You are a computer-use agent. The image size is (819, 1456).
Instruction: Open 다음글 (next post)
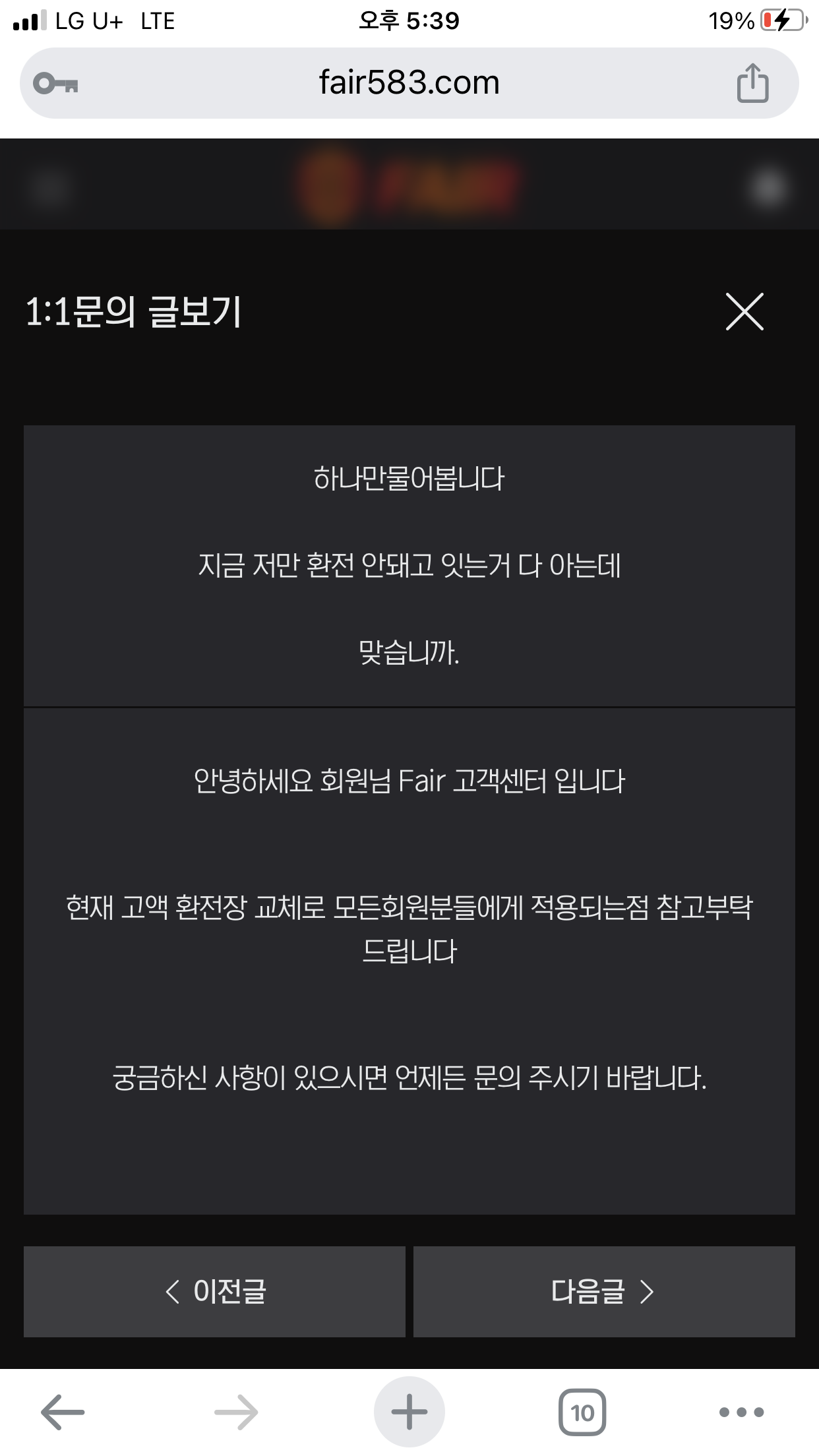click(x=603, y=1291)
